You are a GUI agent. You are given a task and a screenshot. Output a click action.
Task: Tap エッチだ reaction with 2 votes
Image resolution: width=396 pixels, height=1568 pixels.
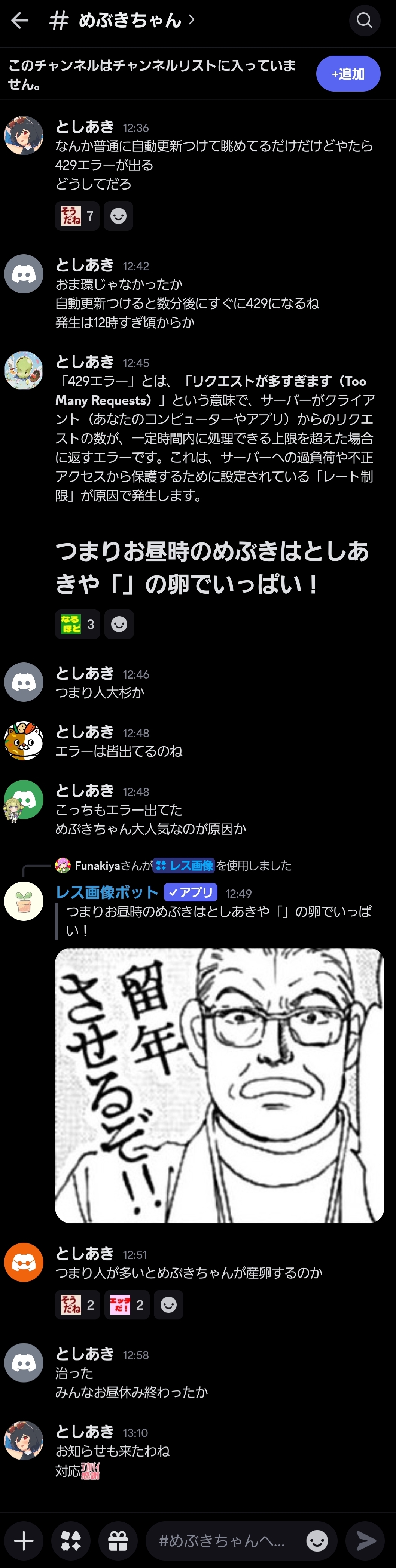[127, 1304]
